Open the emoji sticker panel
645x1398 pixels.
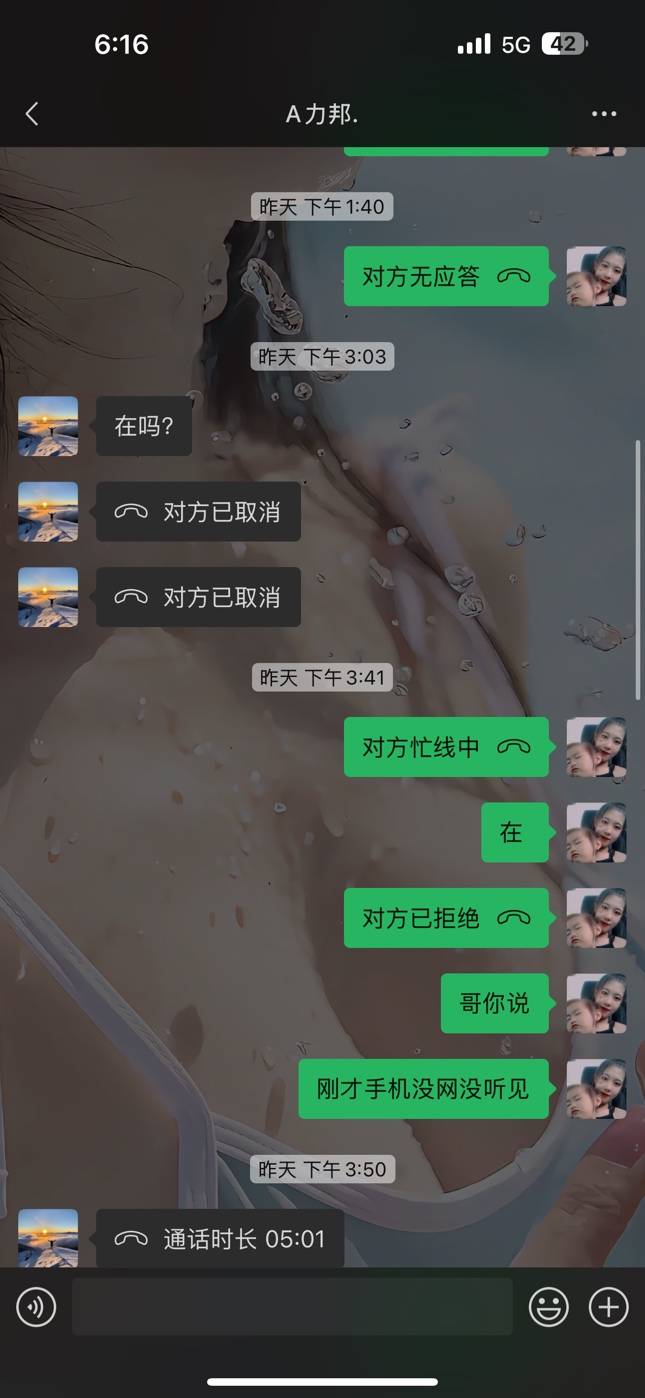(548, 1306)
